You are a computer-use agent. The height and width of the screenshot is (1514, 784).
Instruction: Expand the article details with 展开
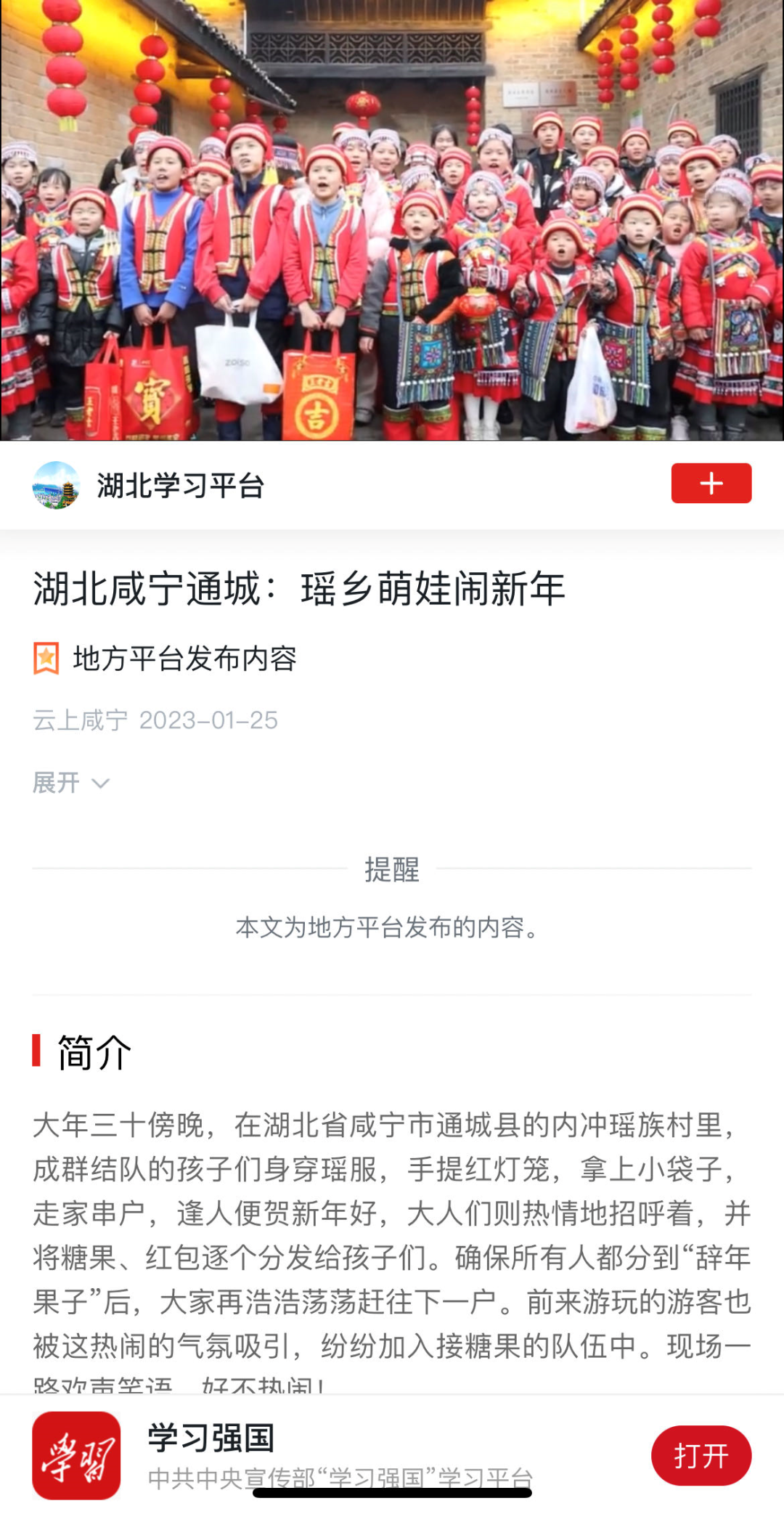[70, 783]
